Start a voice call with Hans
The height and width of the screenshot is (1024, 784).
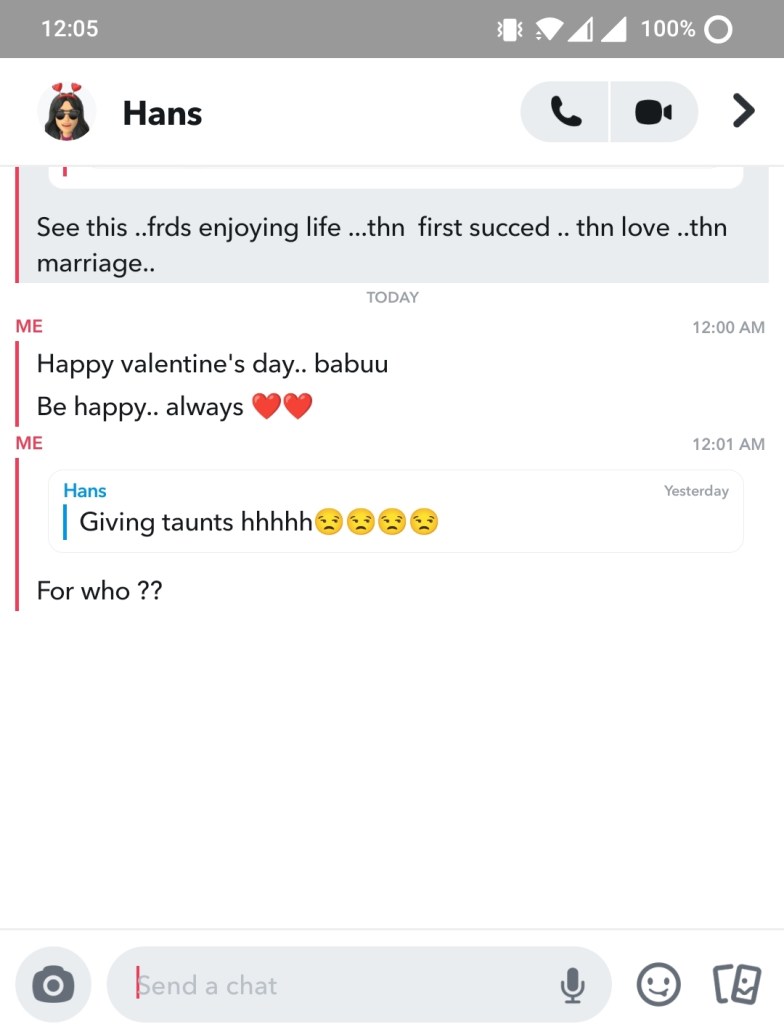pos(565,112)
